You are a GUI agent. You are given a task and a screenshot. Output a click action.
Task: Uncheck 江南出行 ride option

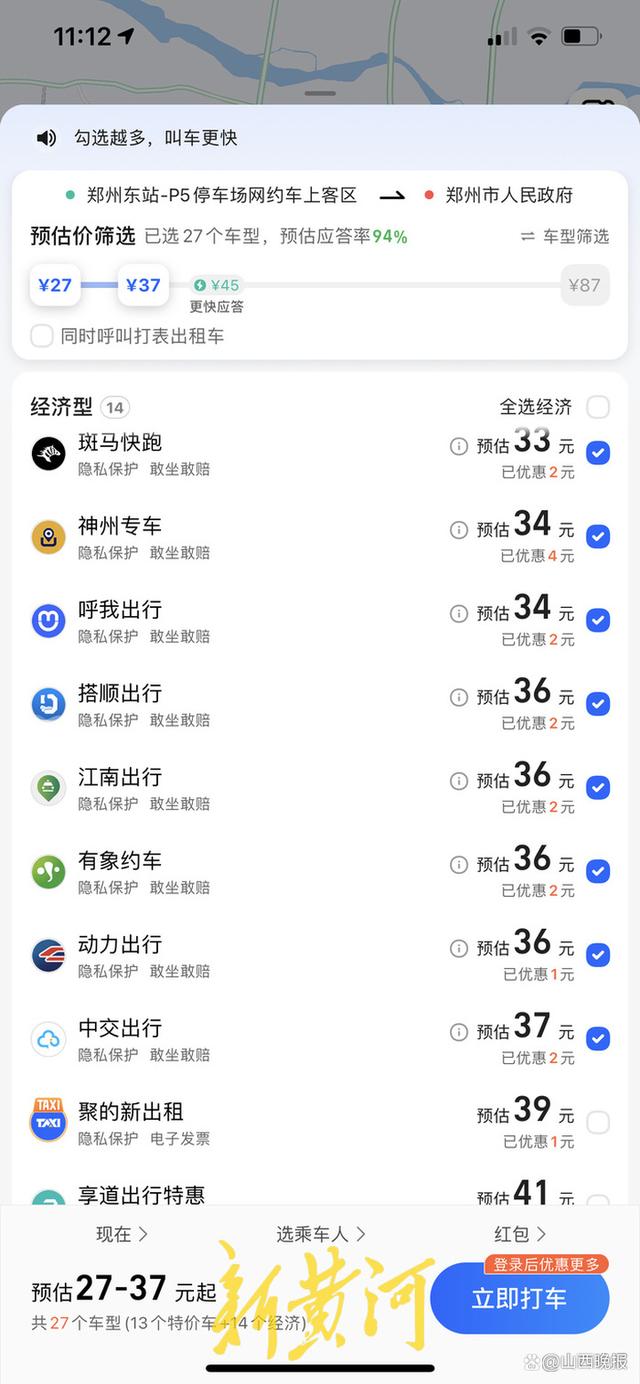pyautogui.click(x=598, y=788)
